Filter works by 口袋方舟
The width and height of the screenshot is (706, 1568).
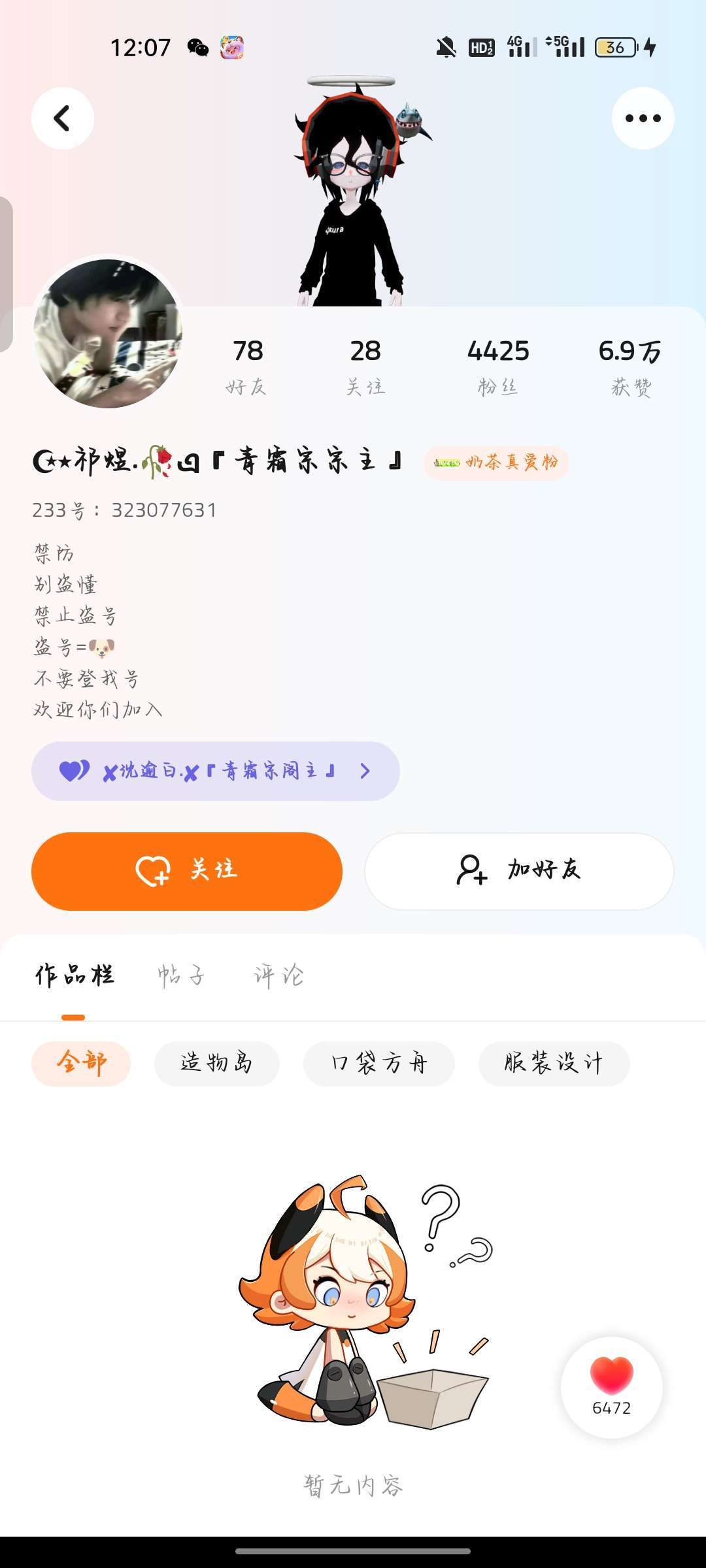point(378,1063)
